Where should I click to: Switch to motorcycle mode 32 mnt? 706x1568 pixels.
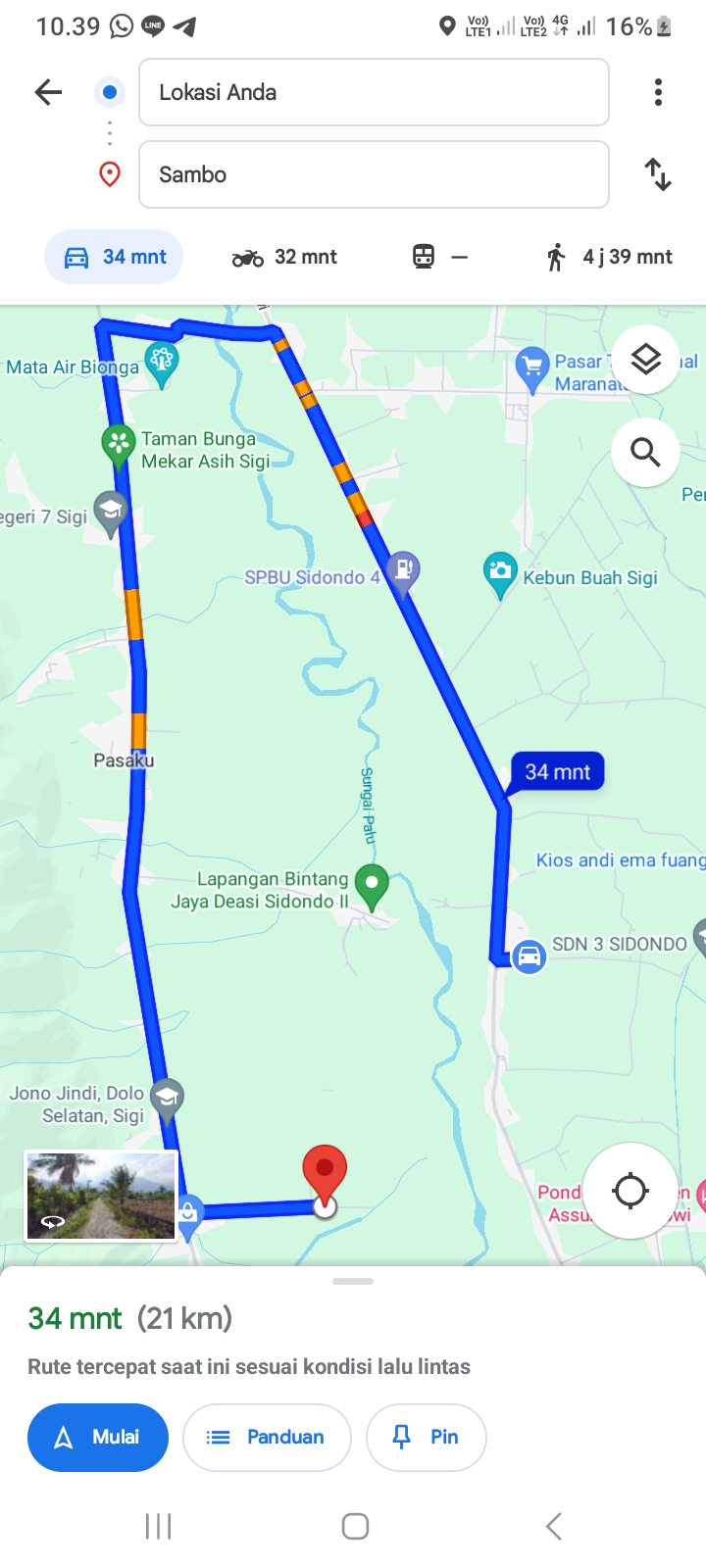click(284, 257)
